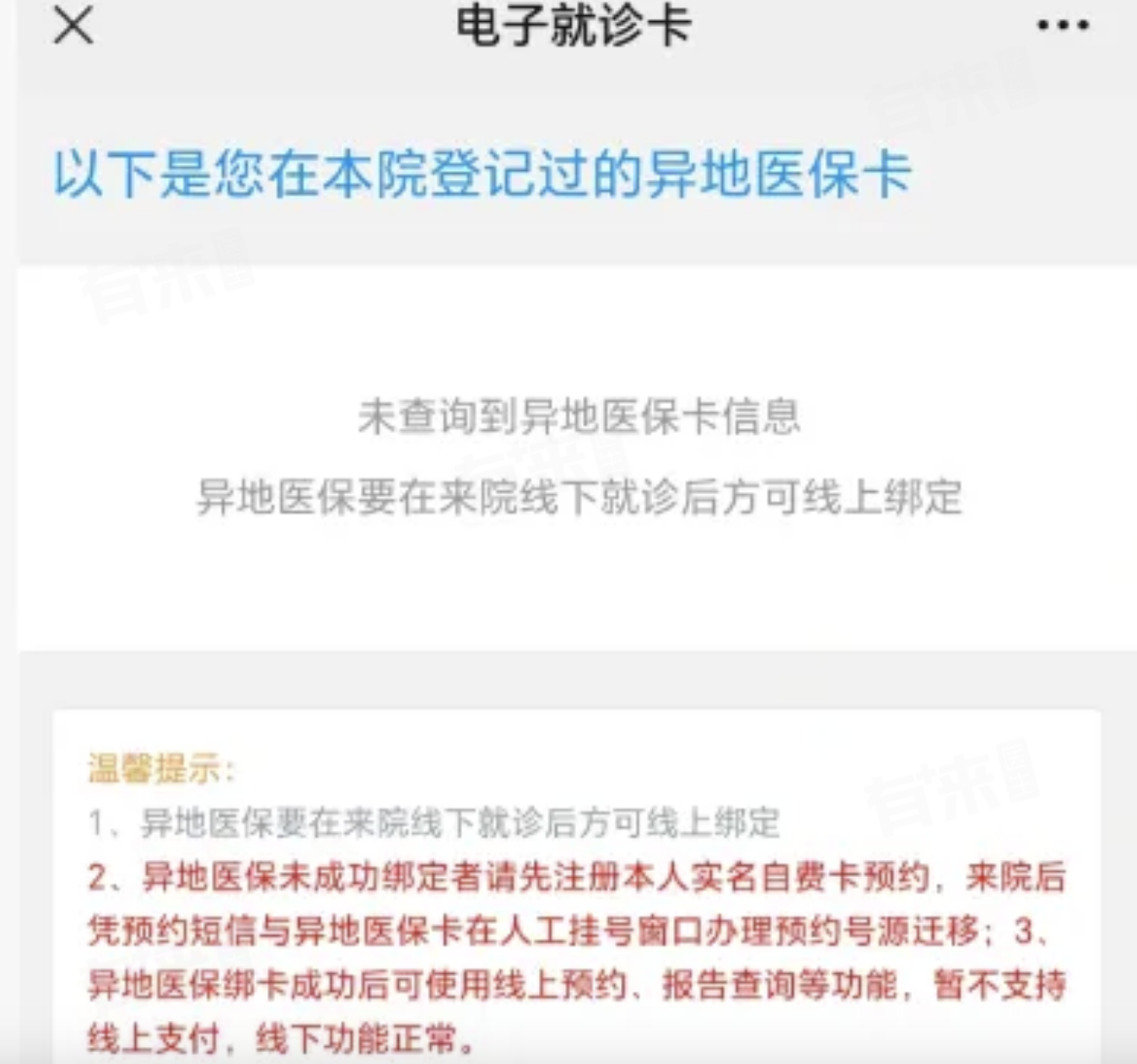Close the 电子就诊卡 page

click(73, 24)
